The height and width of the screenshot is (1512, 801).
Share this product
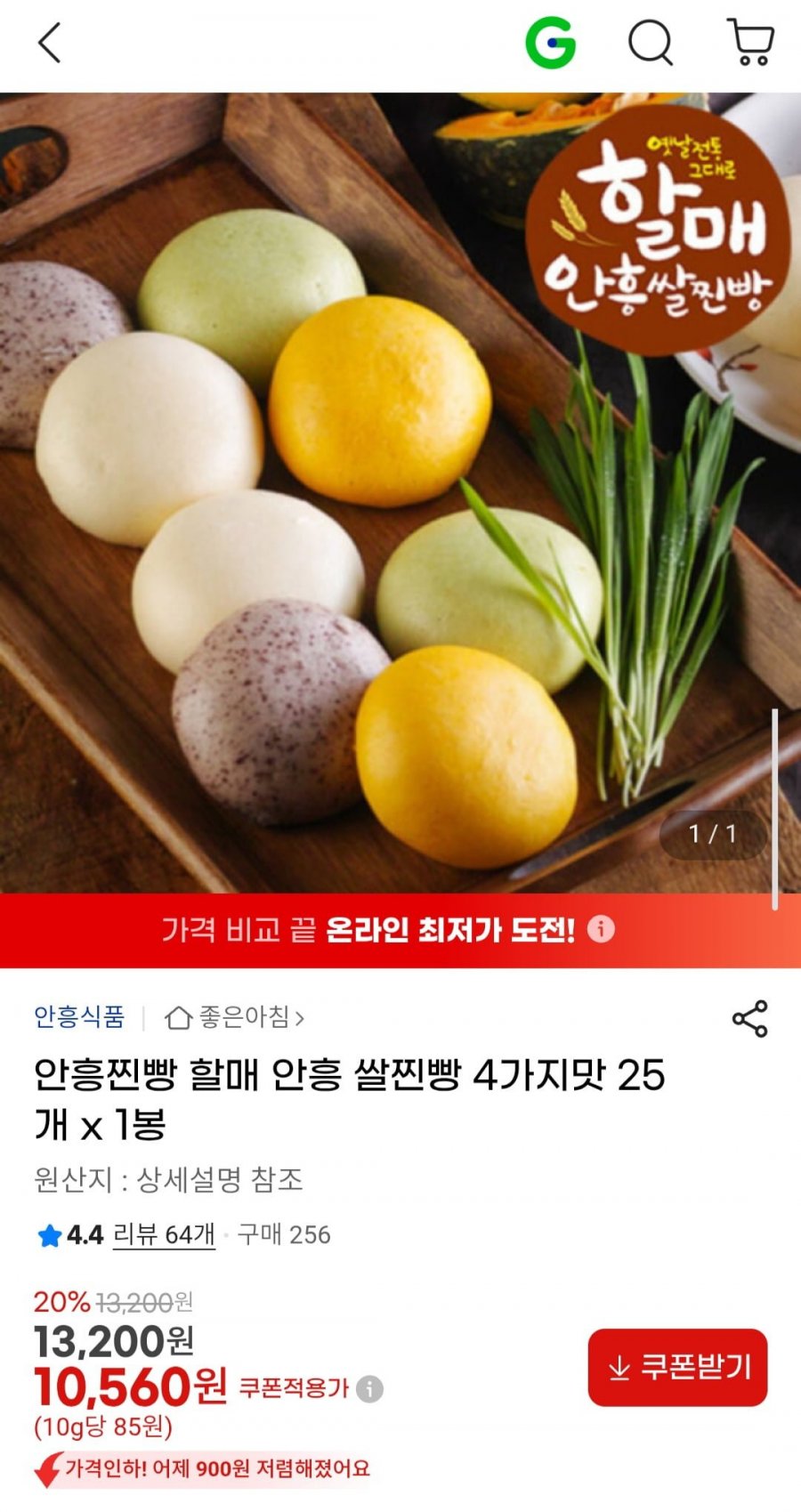(749, 1019)
